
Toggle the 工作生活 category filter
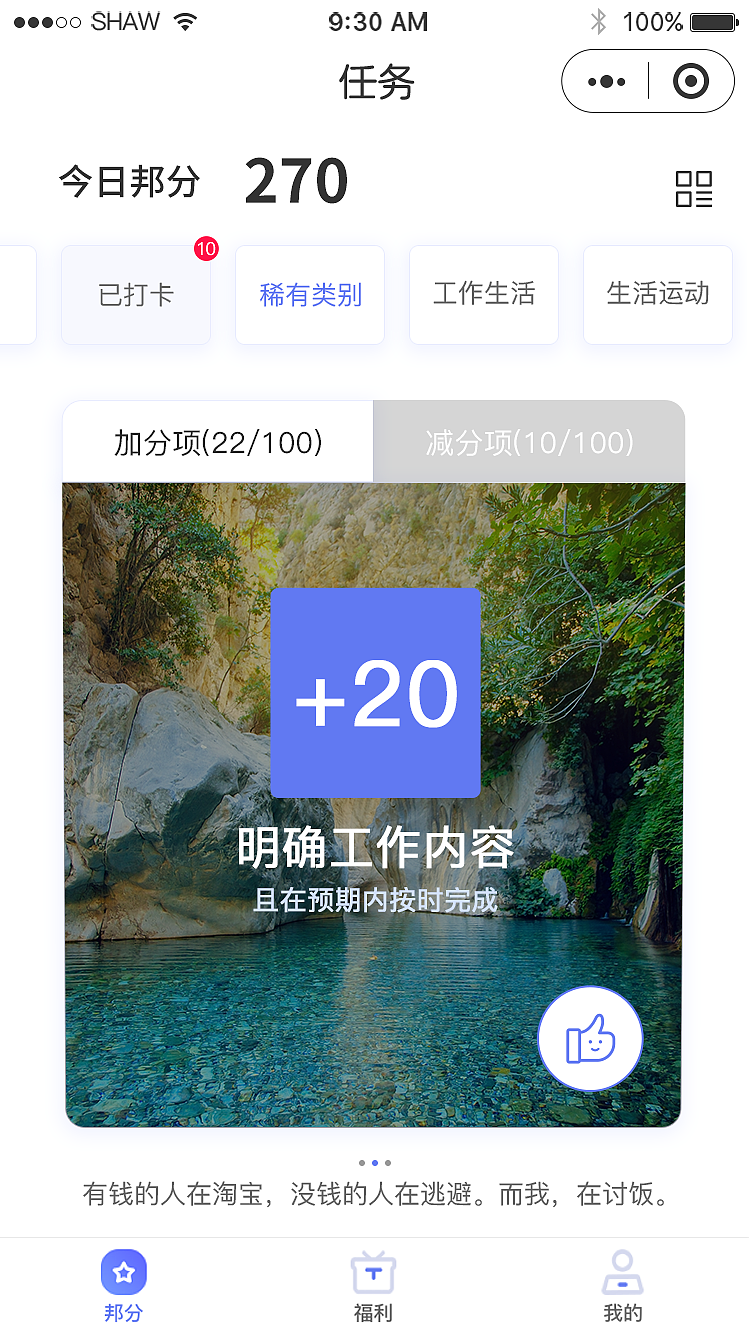coord(484,294)
